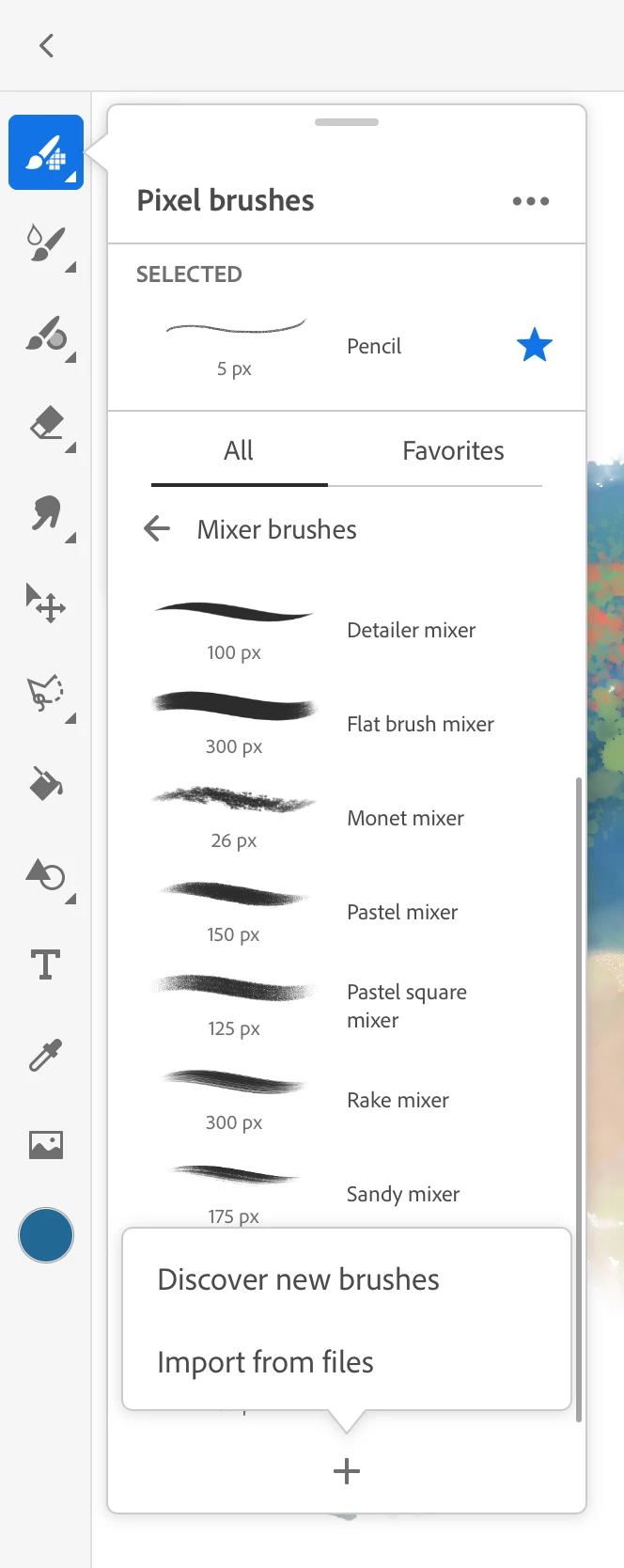
Task: Select the Detailer mixer brush
Action: [411, 630]
